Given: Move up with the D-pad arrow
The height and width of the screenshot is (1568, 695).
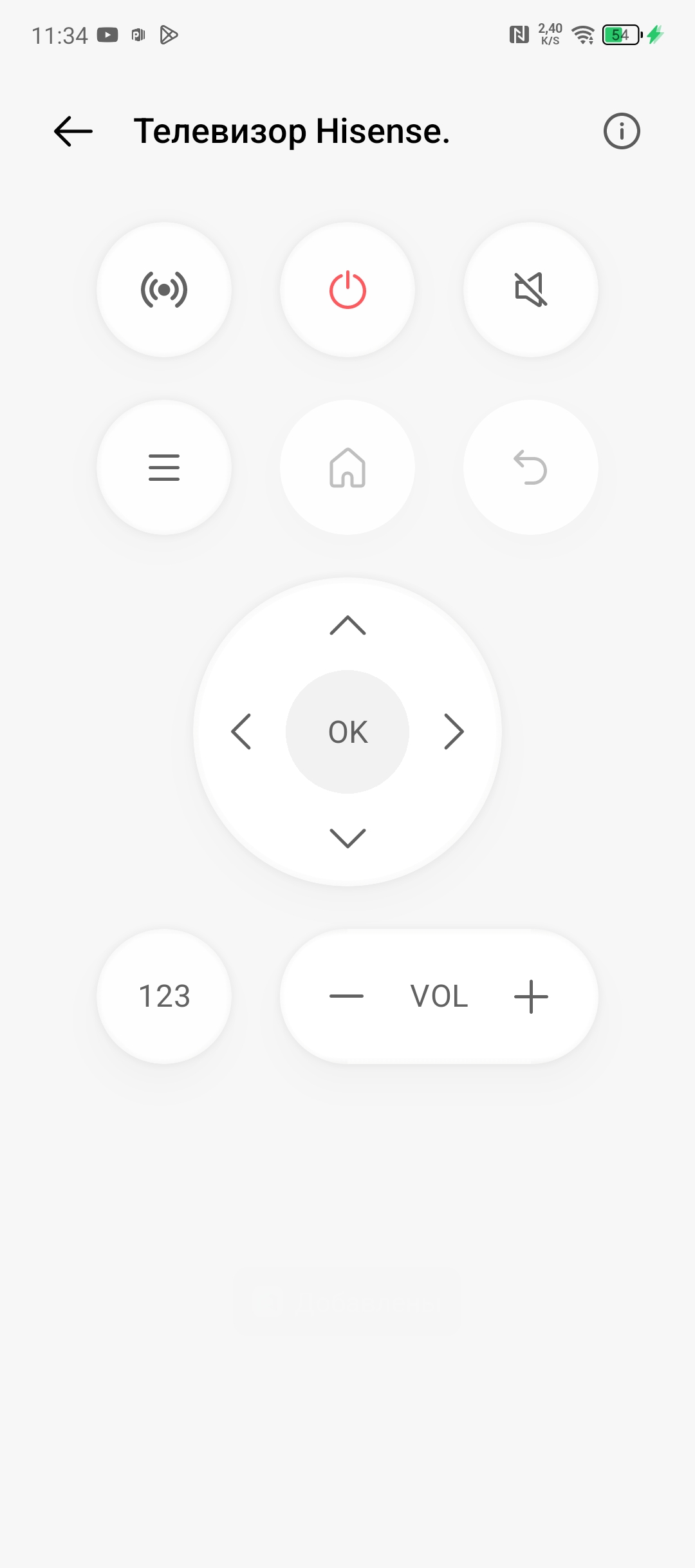Looking at the screenshot, I should tap(347, 625).
